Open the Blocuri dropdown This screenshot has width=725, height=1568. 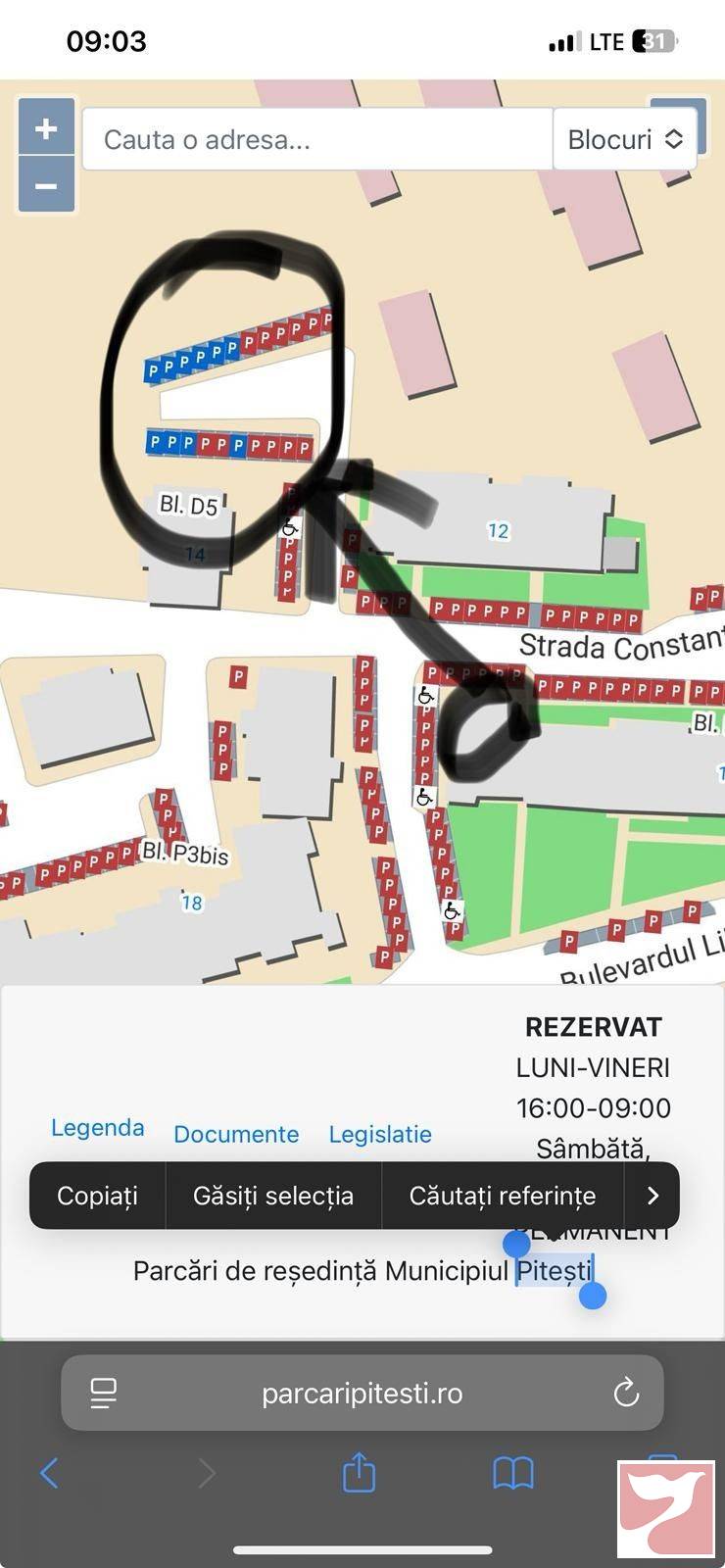[625, 139]
